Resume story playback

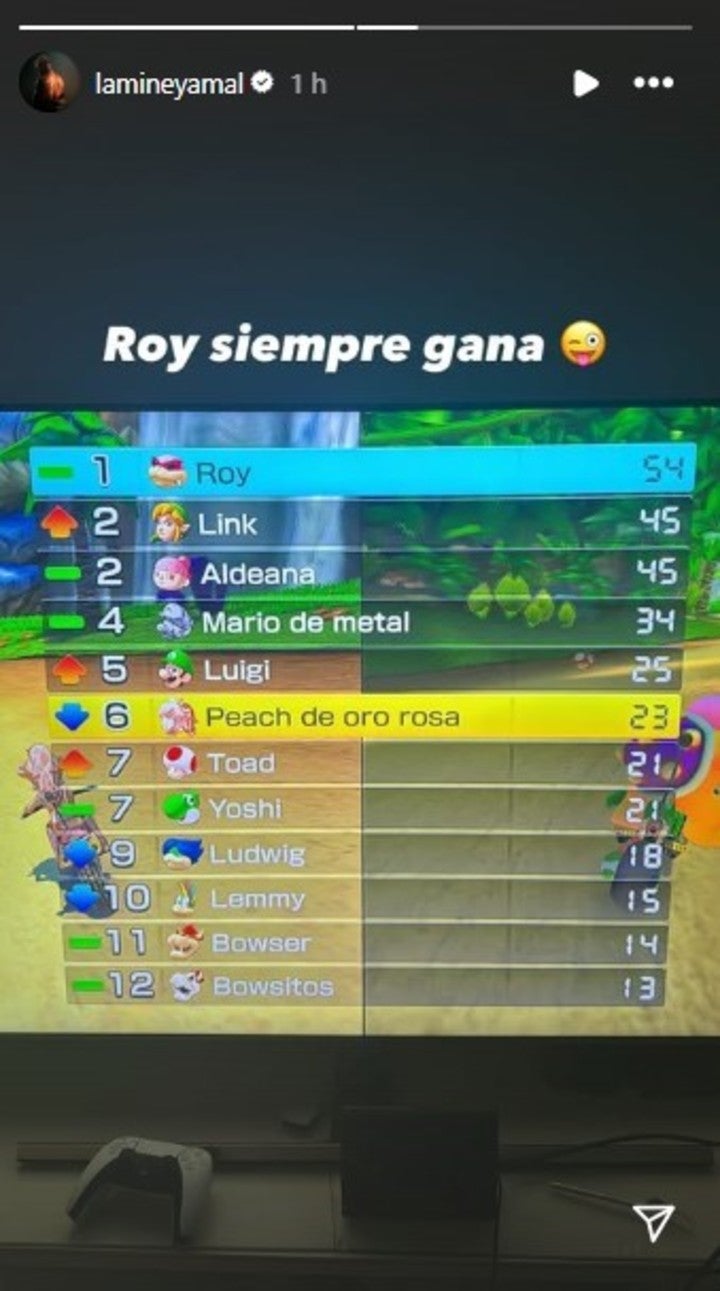[585, 83]
